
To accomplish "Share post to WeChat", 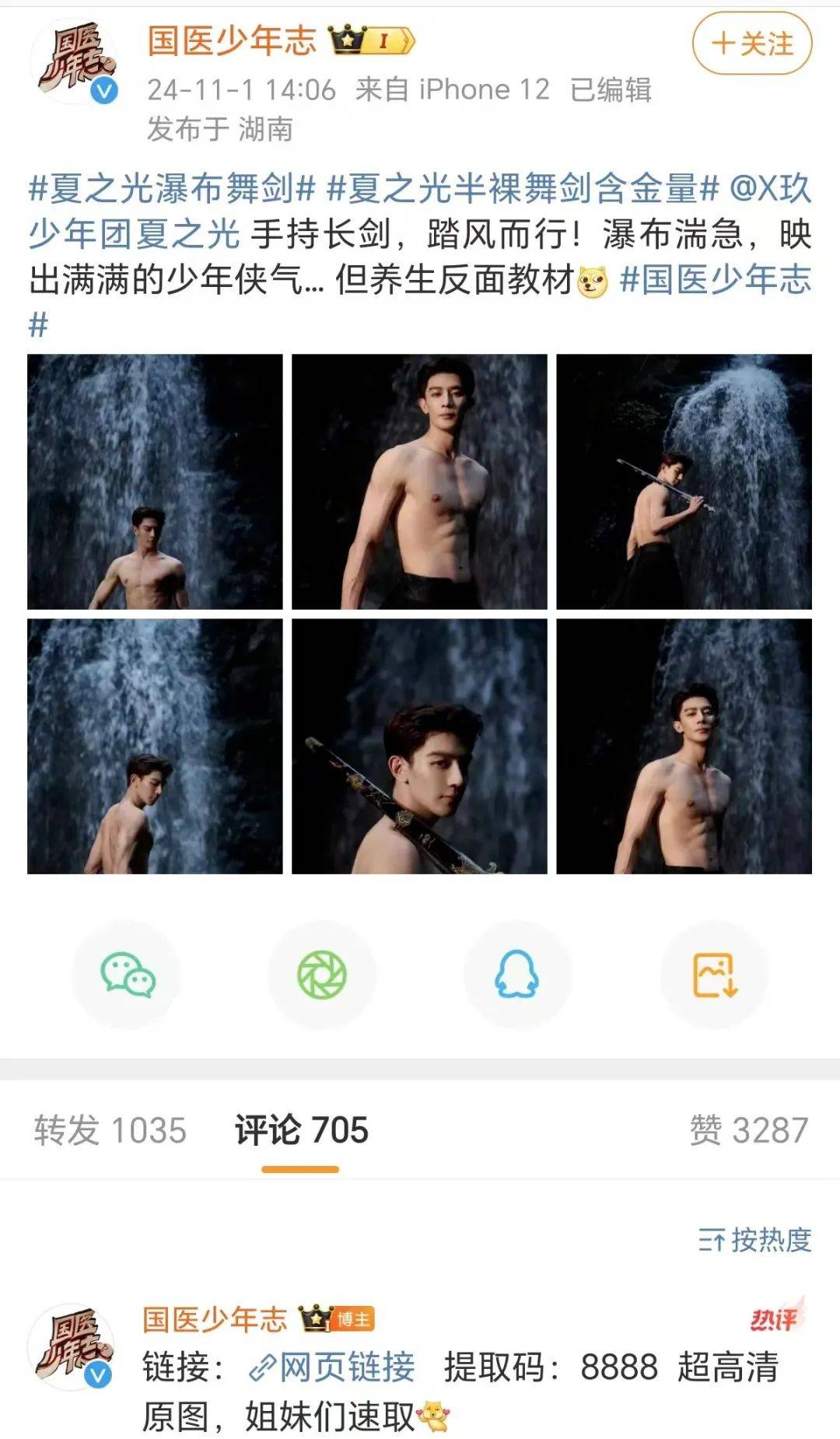I will point(128,975).
